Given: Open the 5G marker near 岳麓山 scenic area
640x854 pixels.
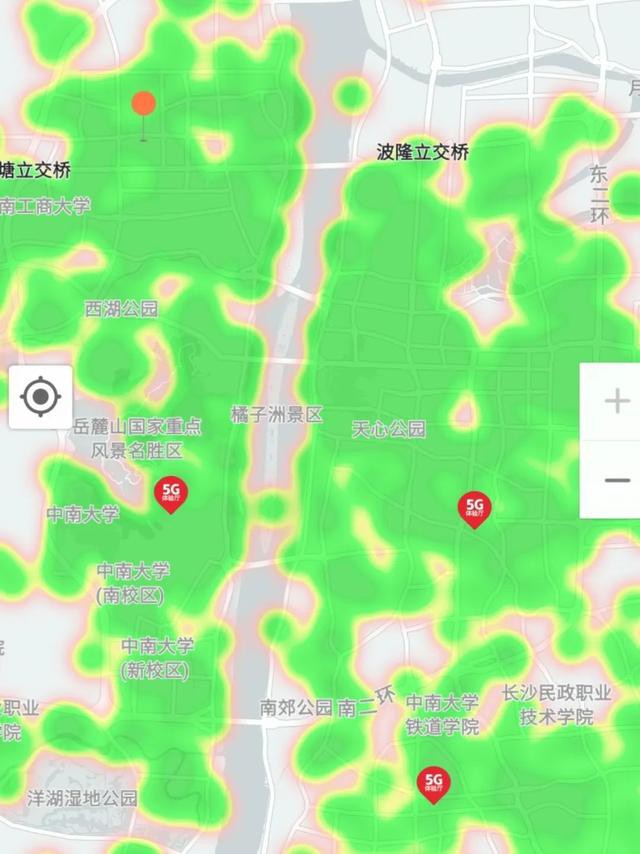Looking at the screenshot, I should point(170,493).
